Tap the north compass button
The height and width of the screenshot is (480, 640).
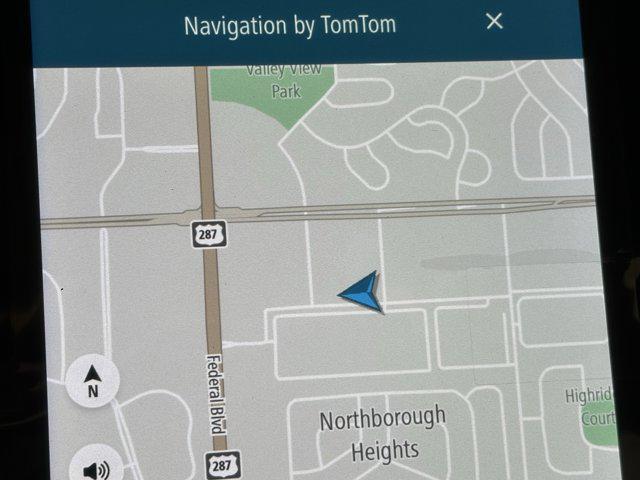click(93, 381)
